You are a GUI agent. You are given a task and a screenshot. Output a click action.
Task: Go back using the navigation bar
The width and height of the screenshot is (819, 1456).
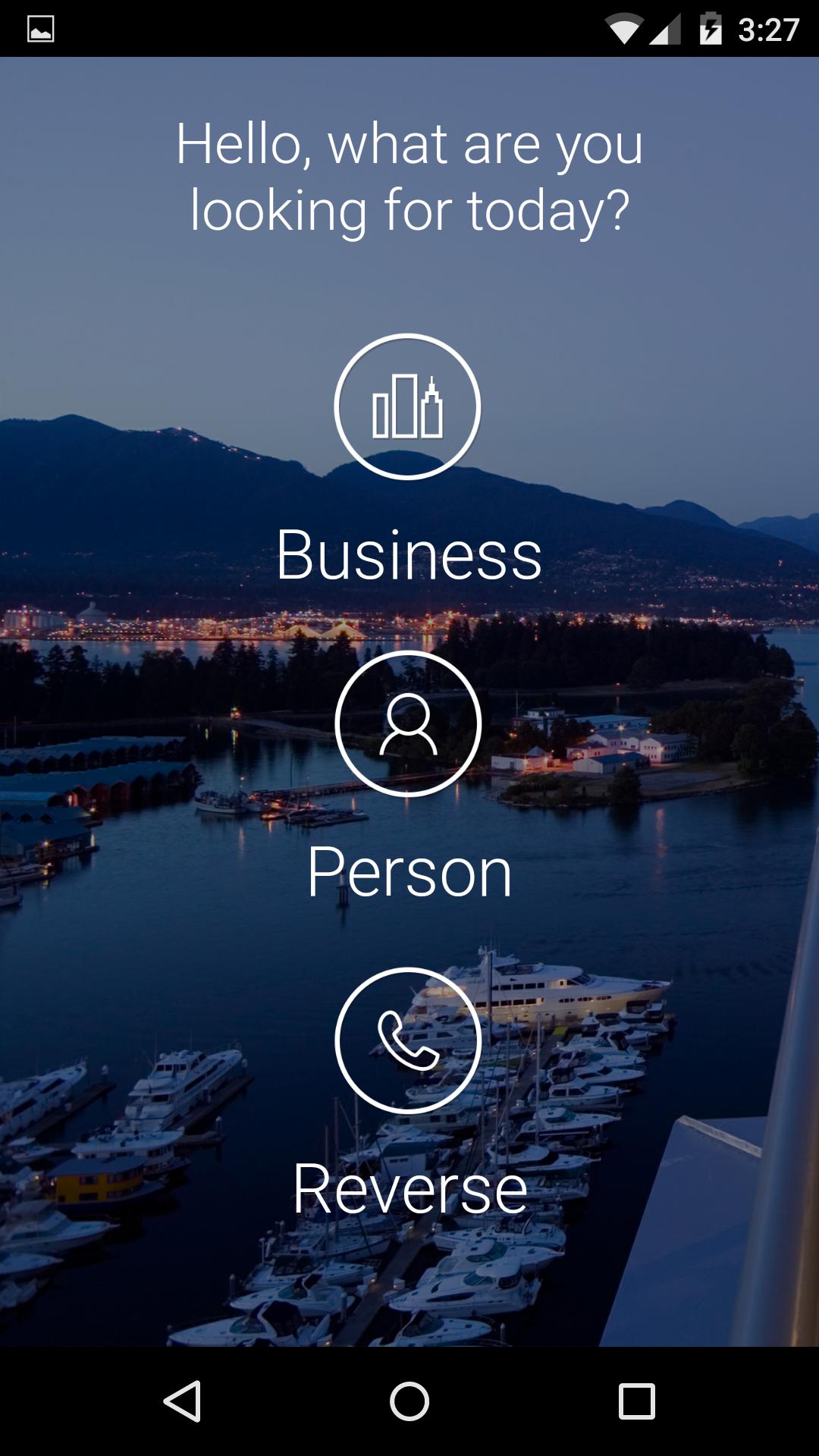(183, 1401)
